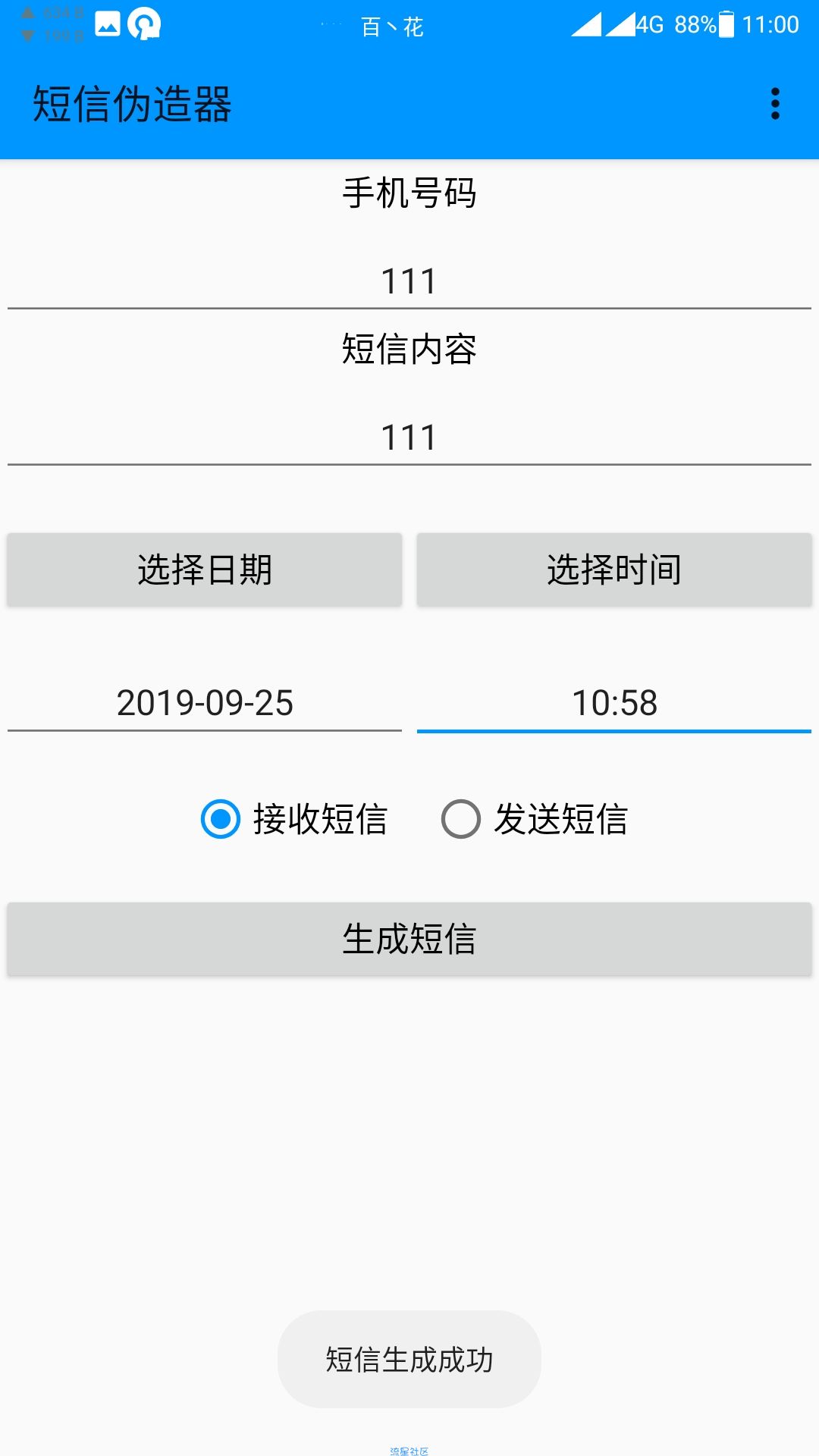Image resolution: width=819 pixels, height=1456 pixels.
Task: Open the overflow menu in the app bar
Action: [775, 104]
